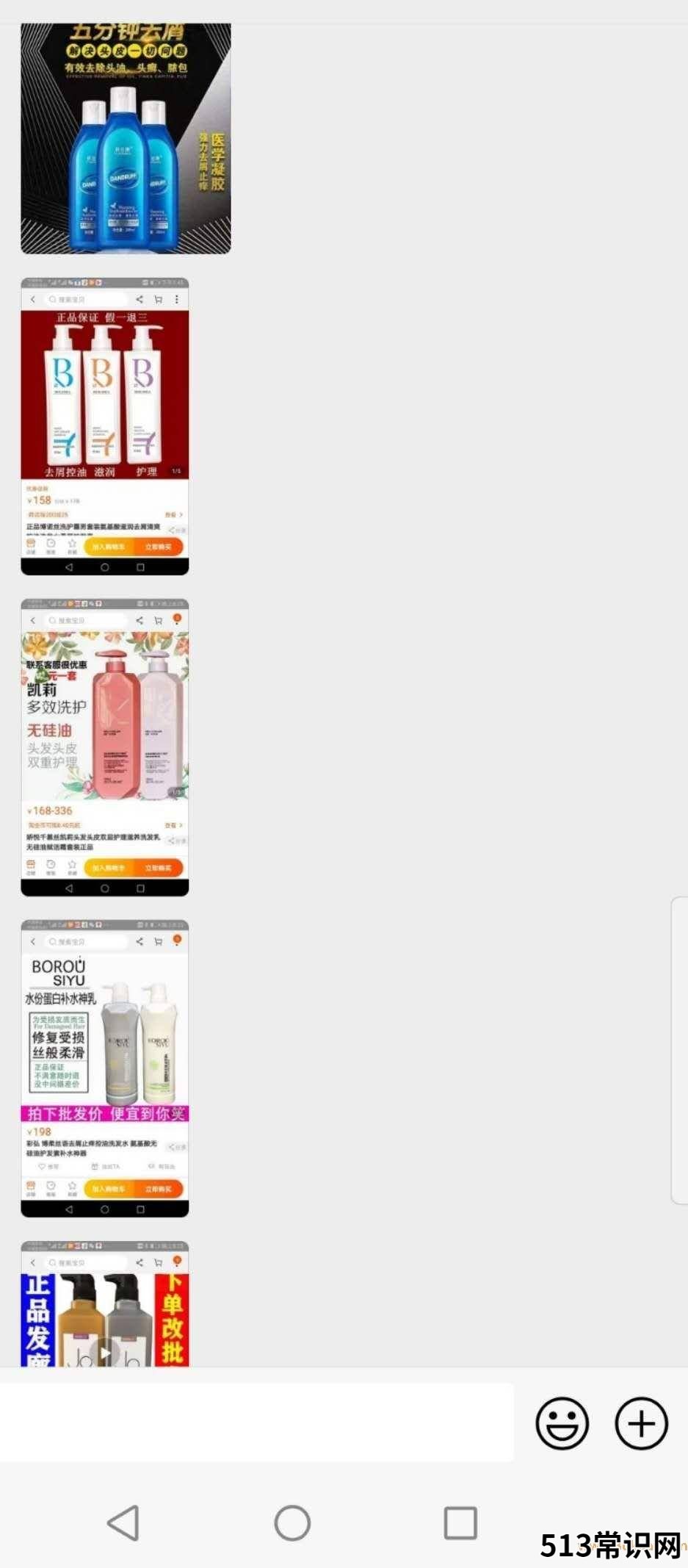Open the plus attachments menu
Image resolution: width=688 pixels, height=1568 pixels.
coord(641,1423)
